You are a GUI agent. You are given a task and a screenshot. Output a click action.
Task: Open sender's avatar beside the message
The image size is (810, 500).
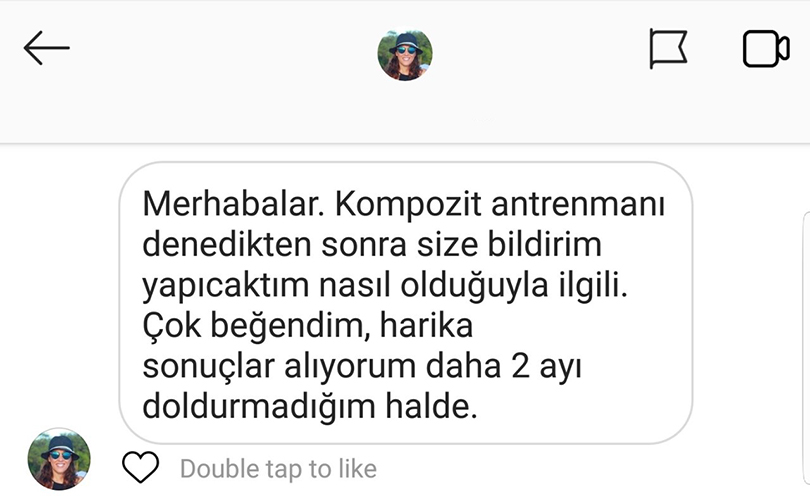tap(59, 459)
